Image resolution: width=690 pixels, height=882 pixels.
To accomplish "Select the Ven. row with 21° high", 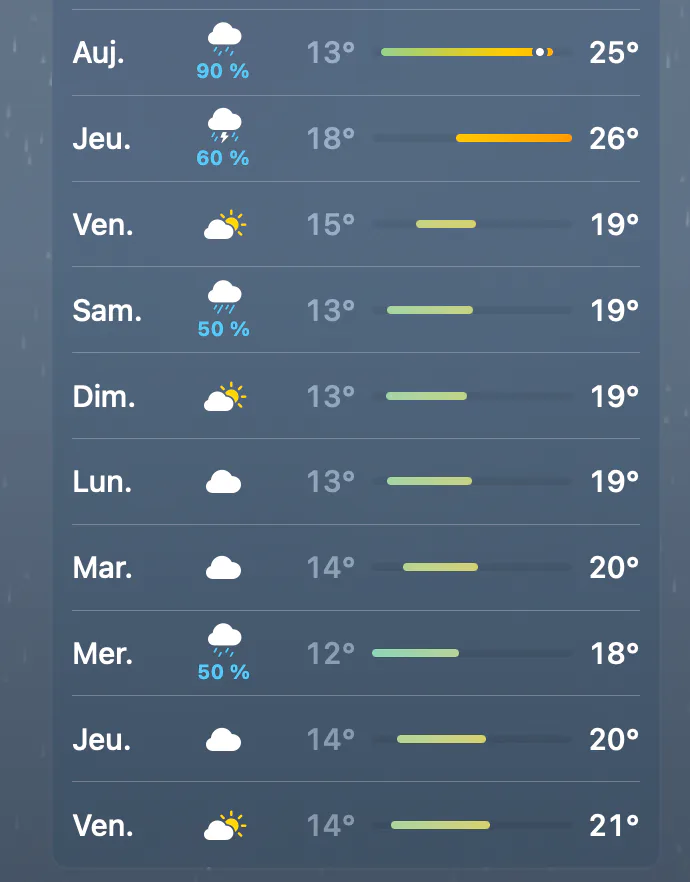I will pyautogui.click(x=356, y=825).
